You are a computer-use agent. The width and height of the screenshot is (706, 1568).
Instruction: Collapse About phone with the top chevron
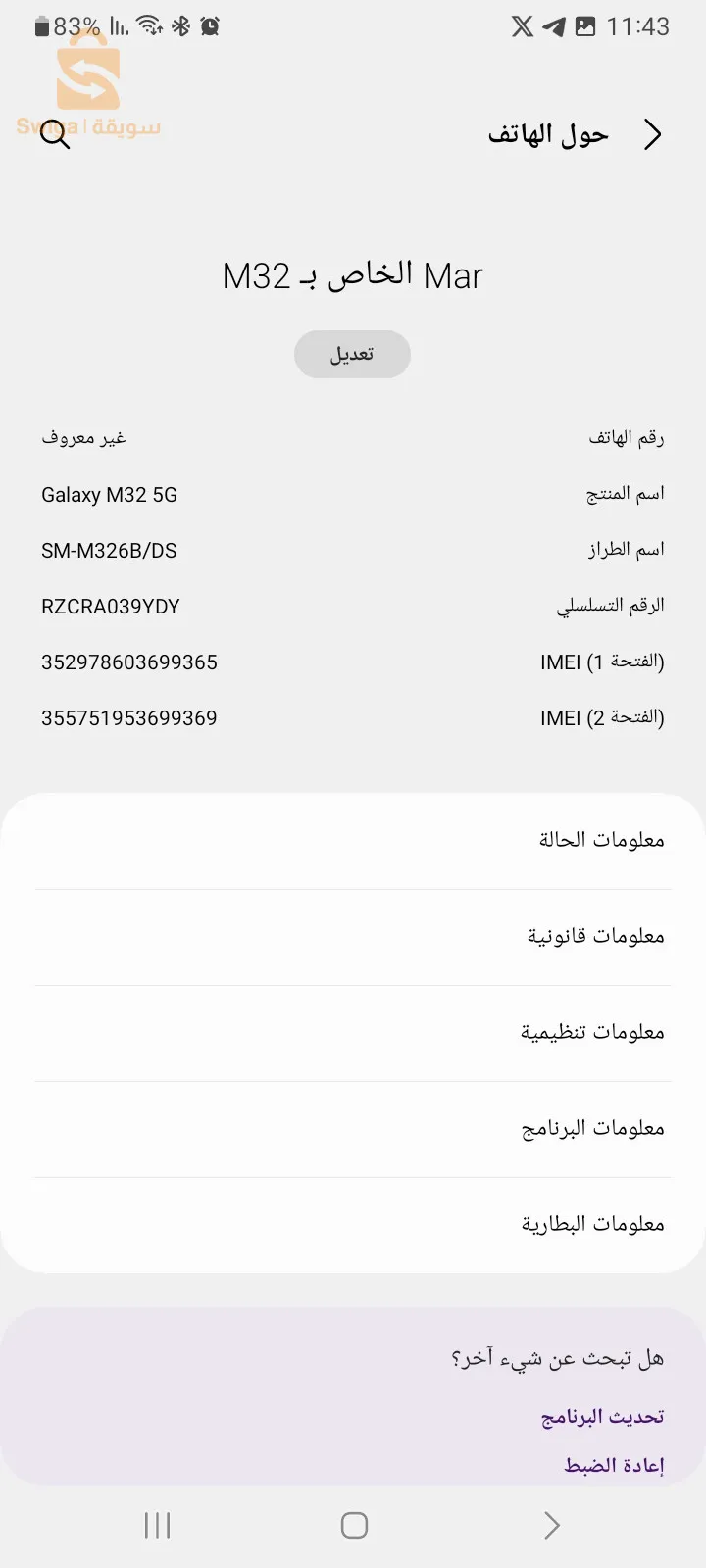click(x=651, y=134)
